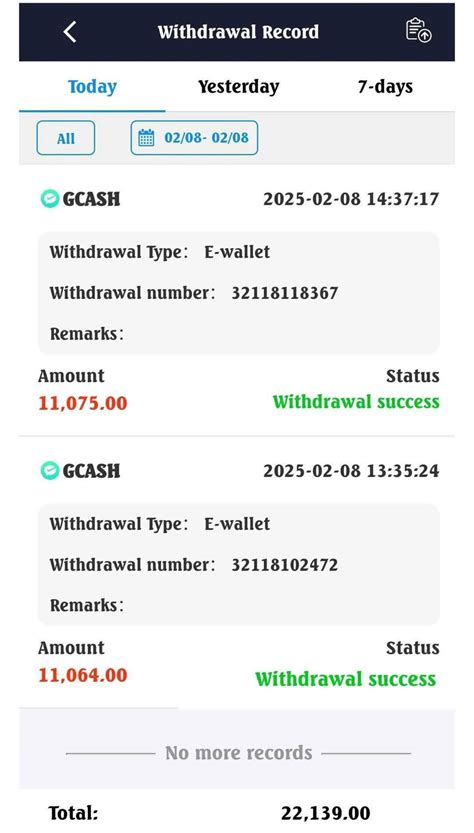Open the clipboard upload icon in header

point(418,30)
